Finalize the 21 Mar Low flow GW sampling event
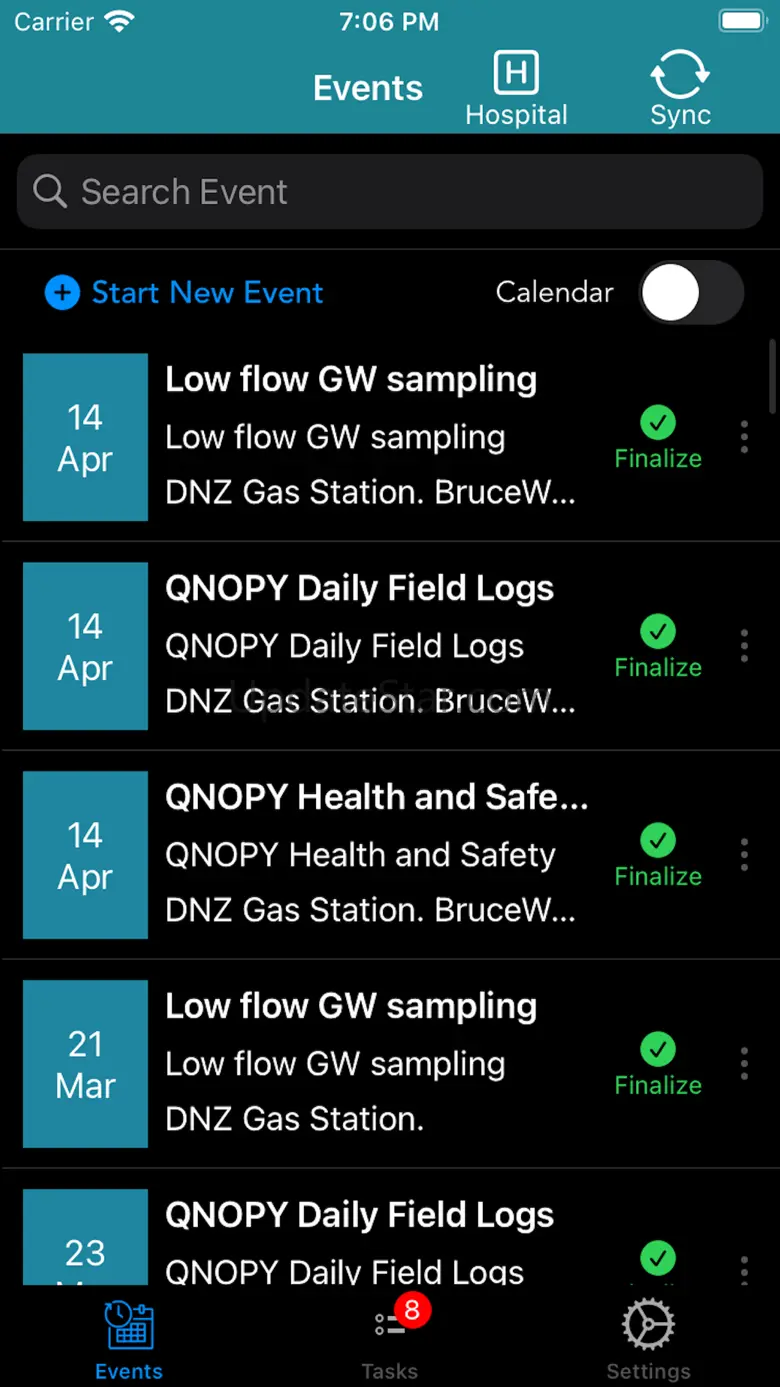Screen dimensions: 780x1387 point(658,1063)
